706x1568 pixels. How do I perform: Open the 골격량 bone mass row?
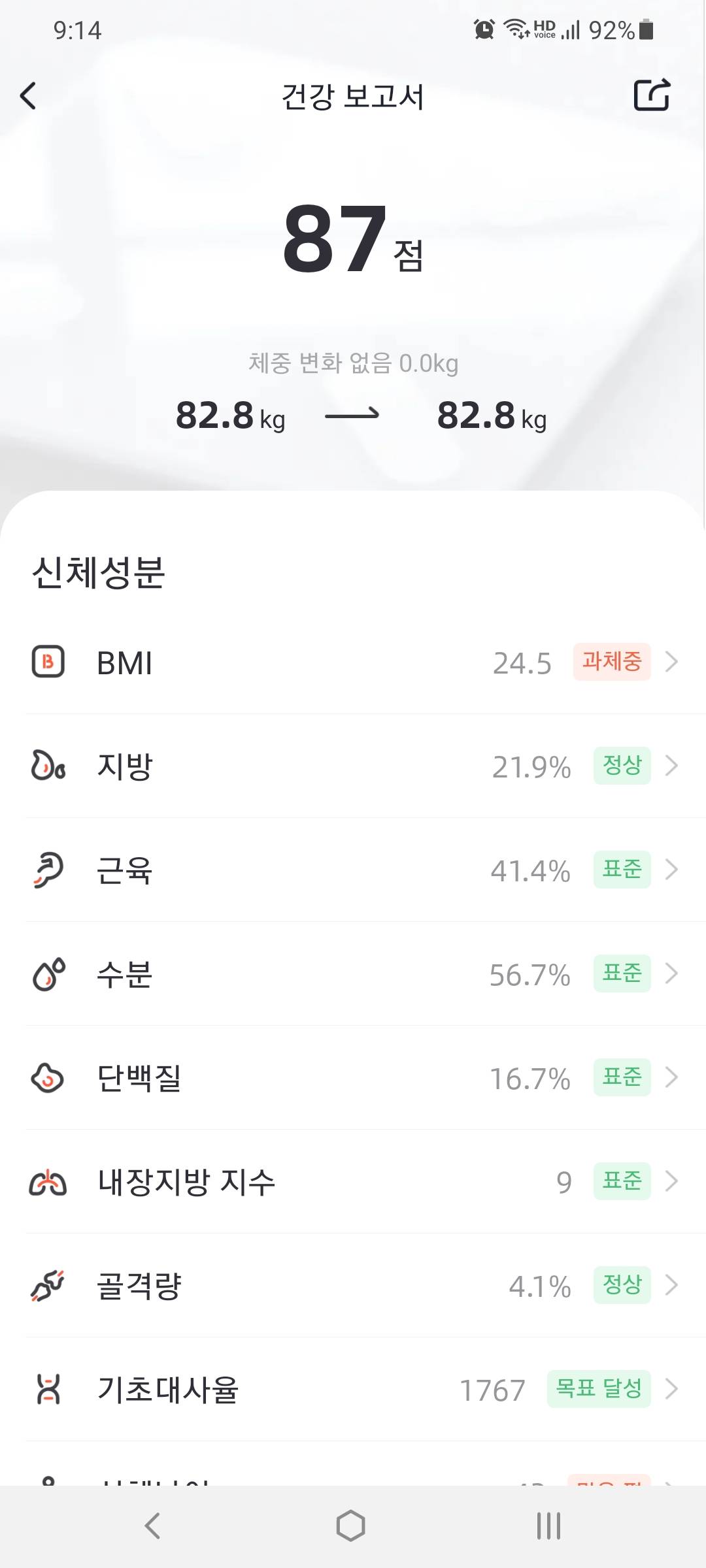353,1286
